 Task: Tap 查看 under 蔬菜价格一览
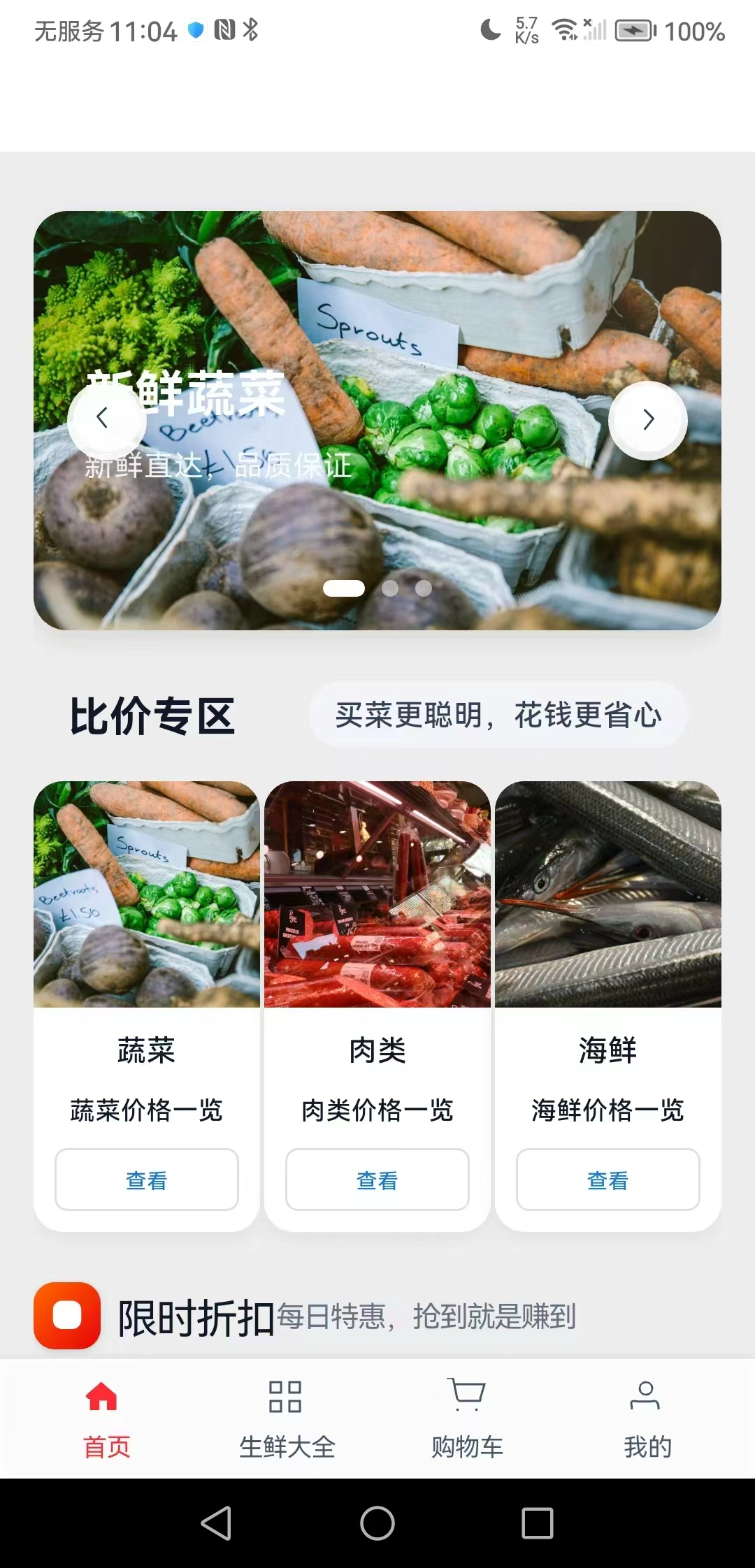coord(147,1179)
